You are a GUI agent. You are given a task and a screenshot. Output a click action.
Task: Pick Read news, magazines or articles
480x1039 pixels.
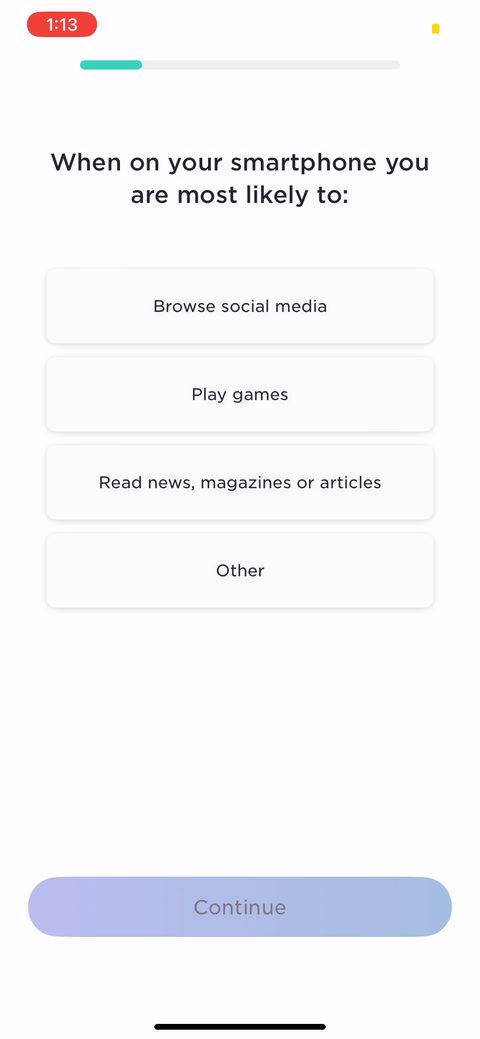240,482
